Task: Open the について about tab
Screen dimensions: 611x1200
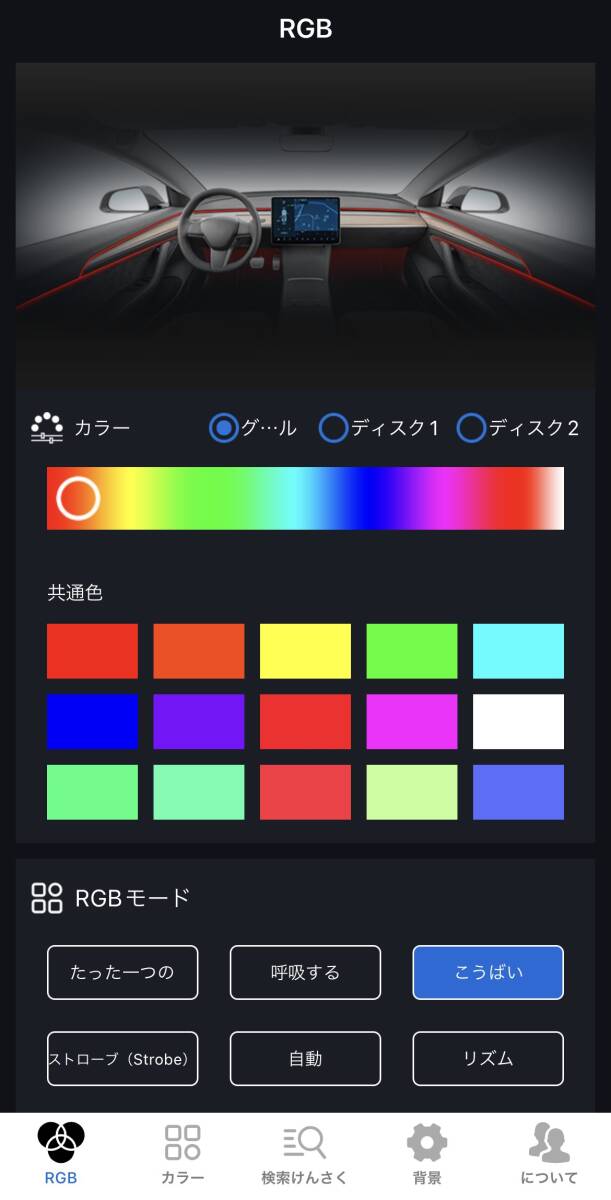Action: tap(549, 1154)
